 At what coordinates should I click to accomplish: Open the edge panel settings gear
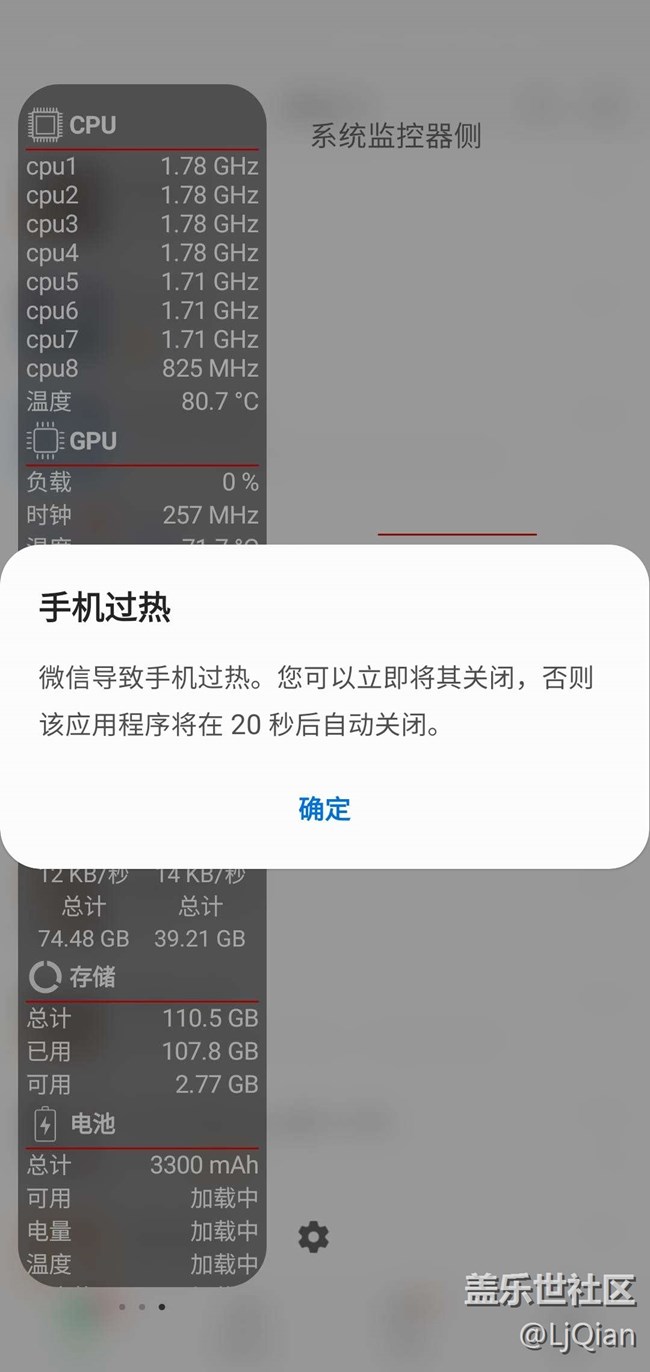click(x=313, y=1237)
